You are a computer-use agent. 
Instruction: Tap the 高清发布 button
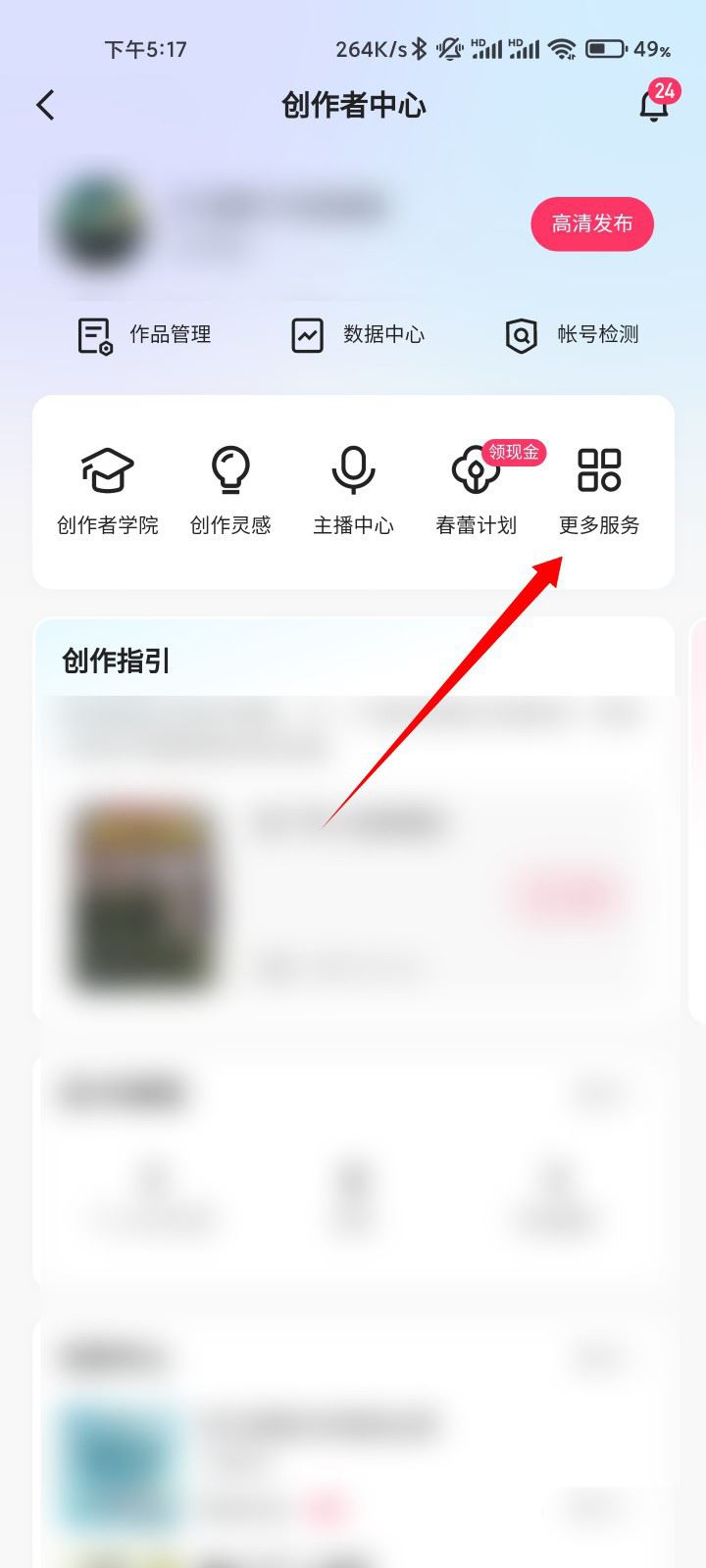pos(591,224)
